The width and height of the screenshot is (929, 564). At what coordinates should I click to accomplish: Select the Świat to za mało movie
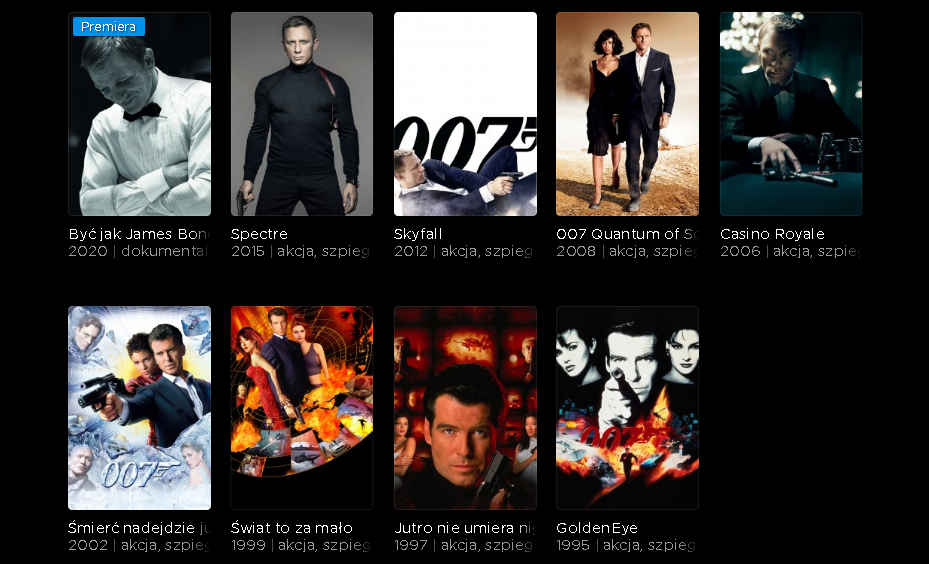(301, 408)
